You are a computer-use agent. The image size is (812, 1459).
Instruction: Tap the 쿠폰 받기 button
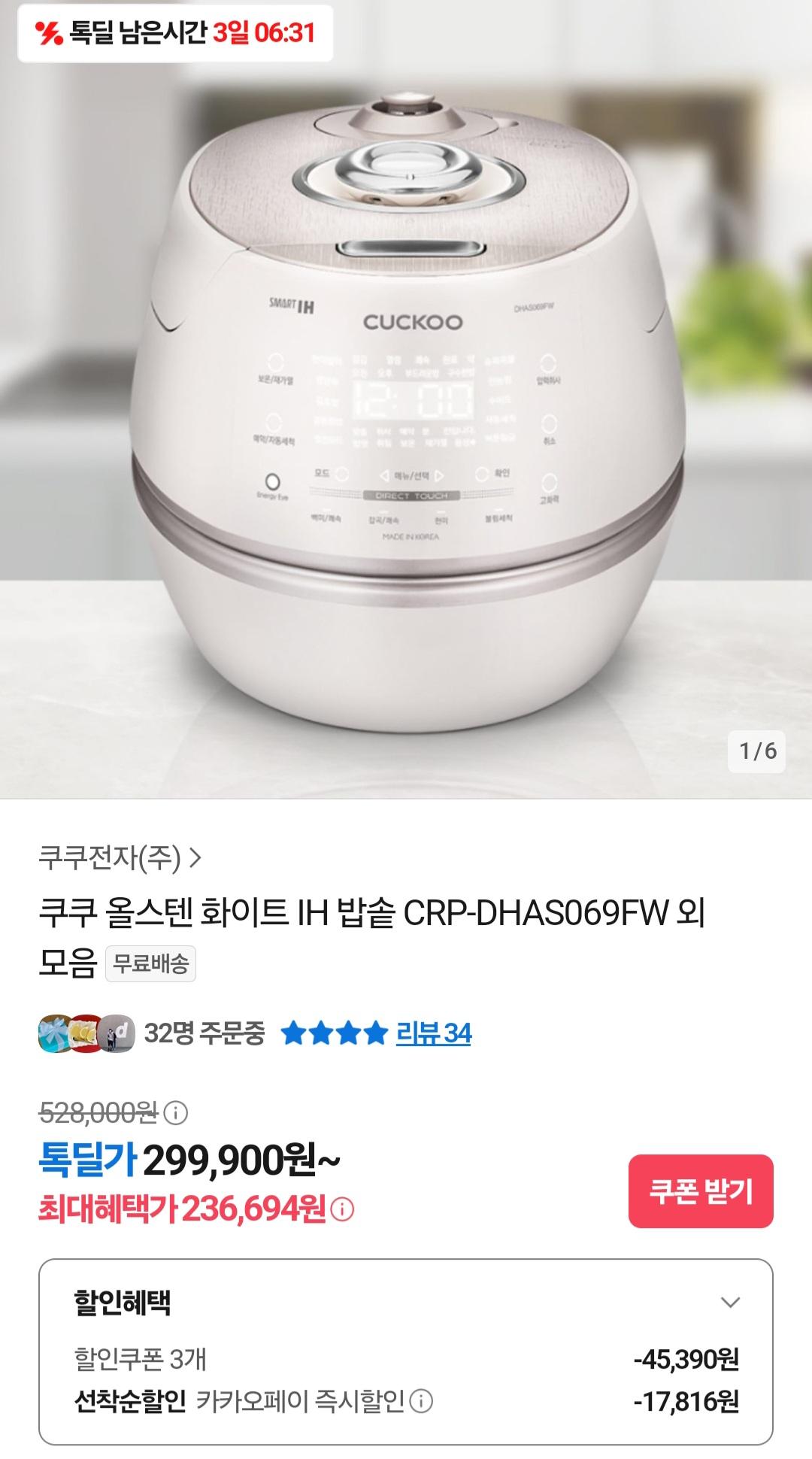701,1191
